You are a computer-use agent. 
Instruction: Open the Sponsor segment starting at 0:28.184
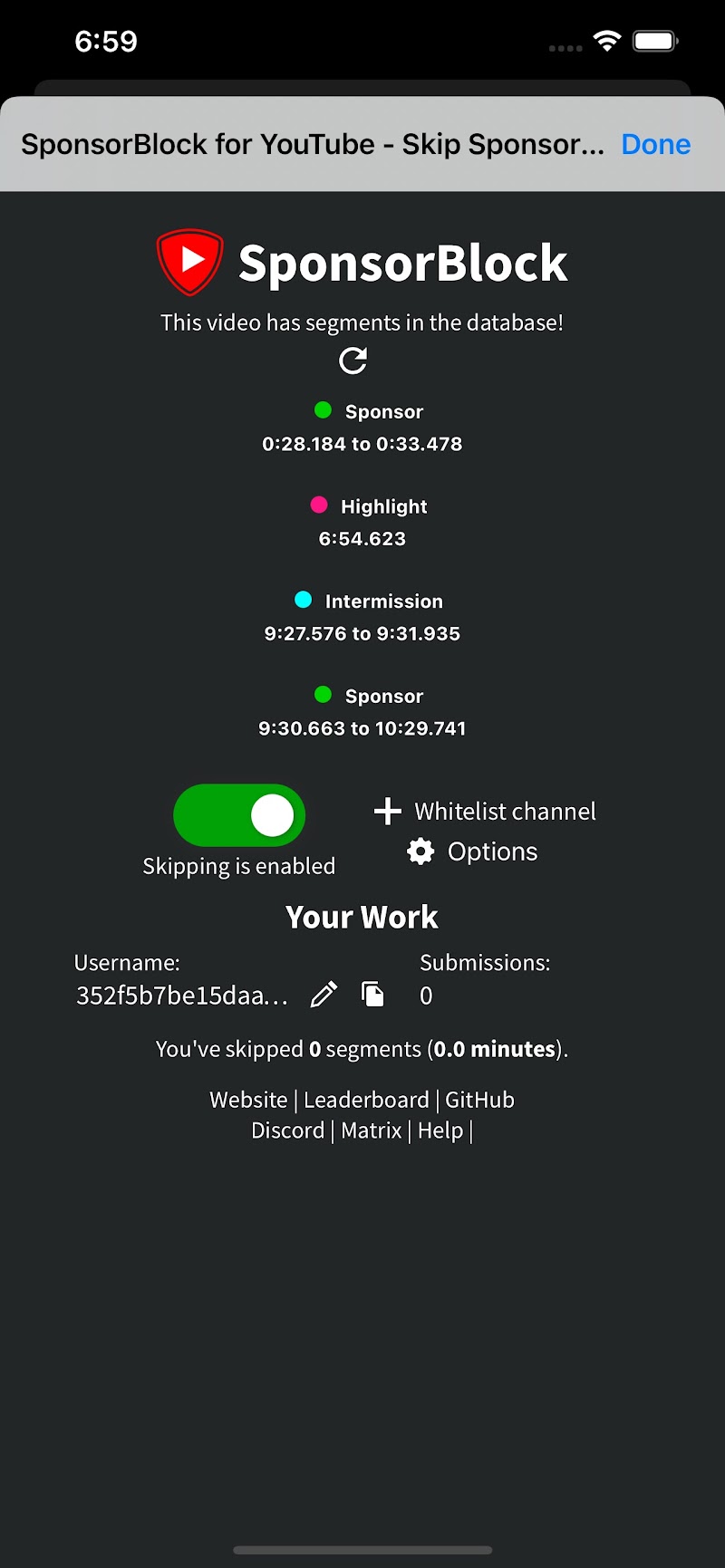[362, 428]
